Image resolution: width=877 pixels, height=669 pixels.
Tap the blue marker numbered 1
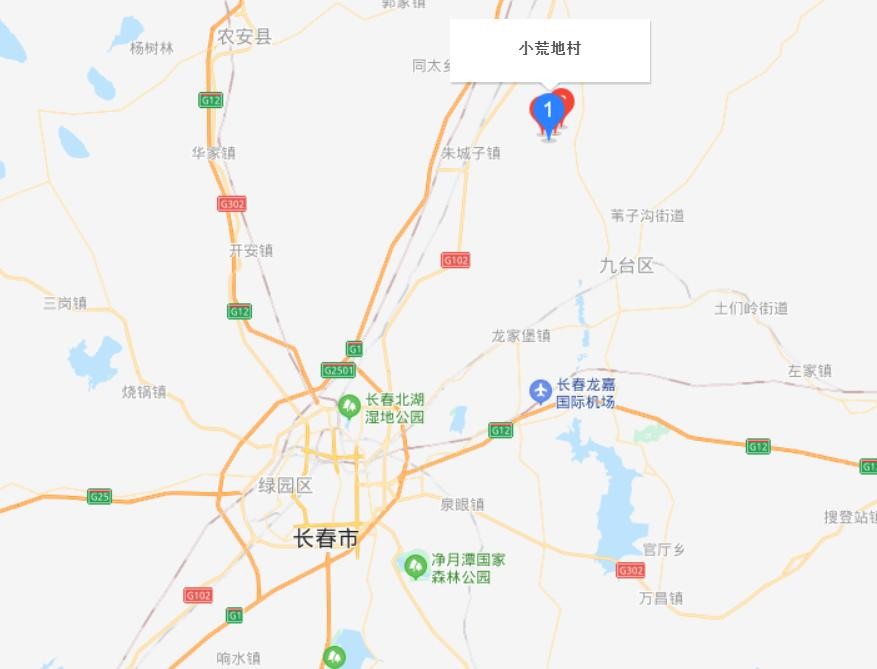[547, 111]
